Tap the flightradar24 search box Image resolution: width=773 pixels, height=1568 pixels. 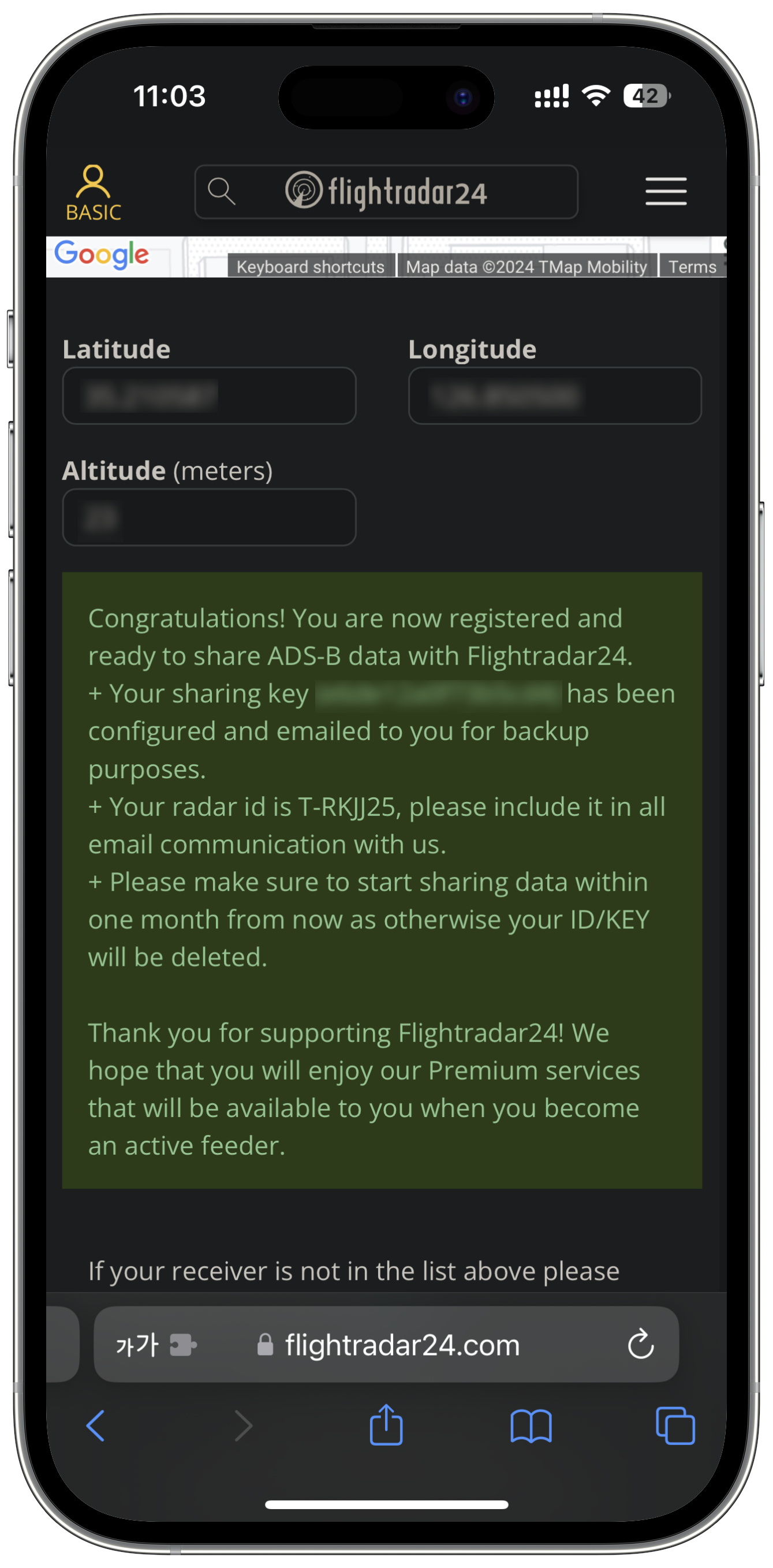pyautogui.click(x=386, y=192)
